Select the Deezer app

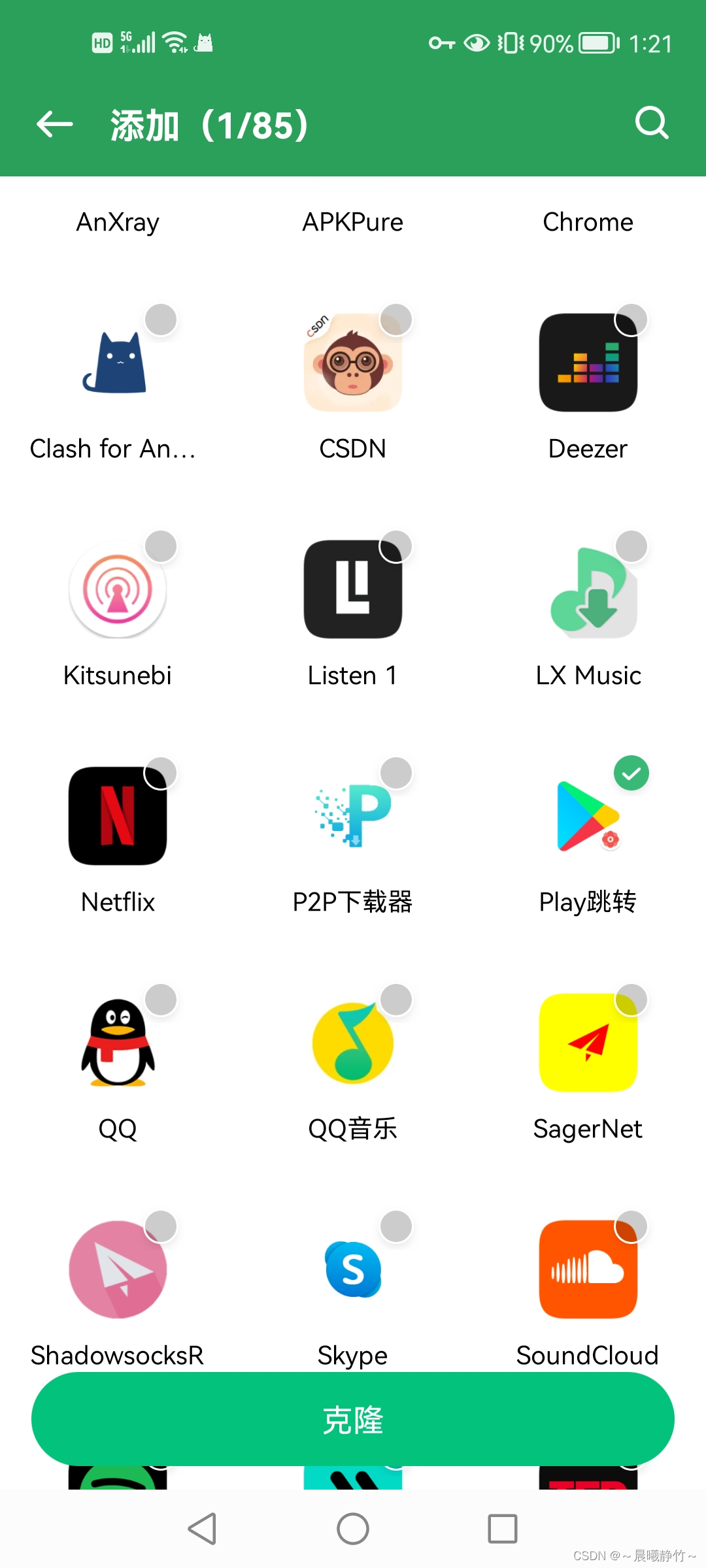tap(588, 363)
